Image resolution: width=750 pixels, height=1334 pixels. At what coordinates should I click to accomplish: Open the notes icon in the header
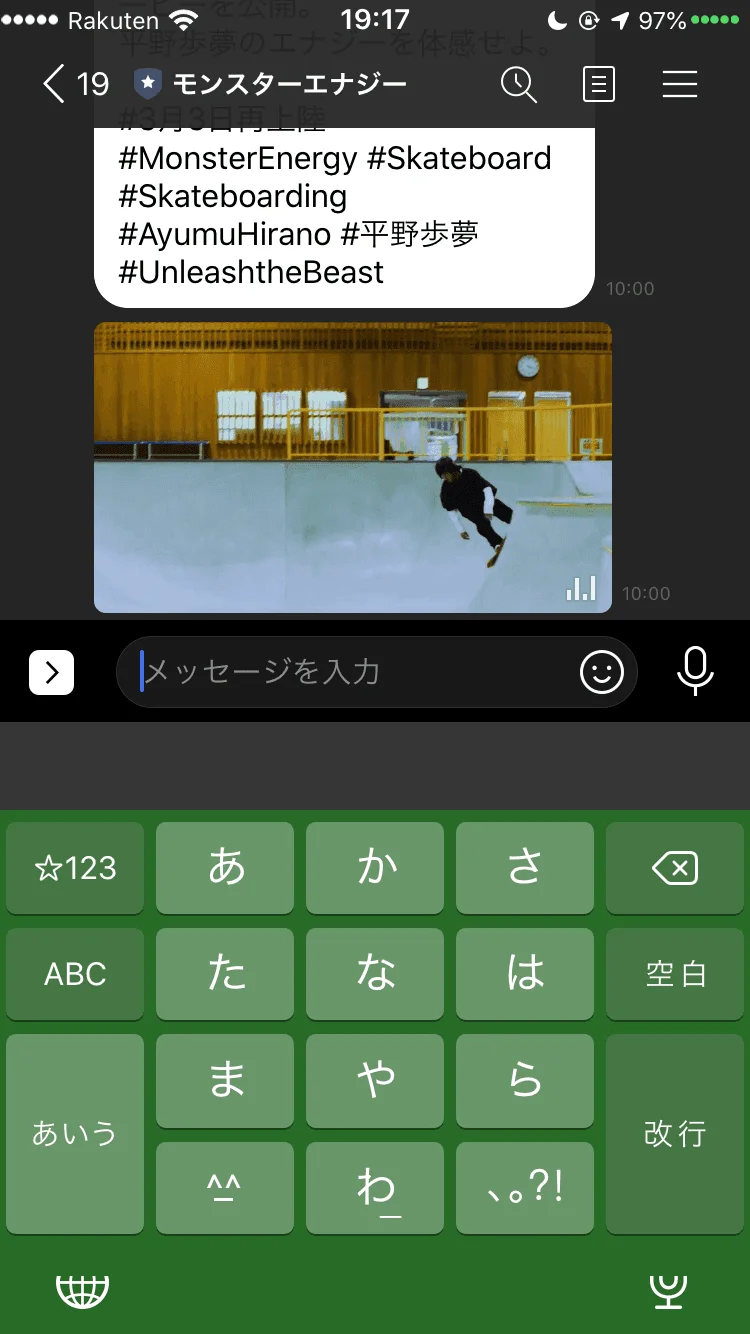(x=598, y=84)
